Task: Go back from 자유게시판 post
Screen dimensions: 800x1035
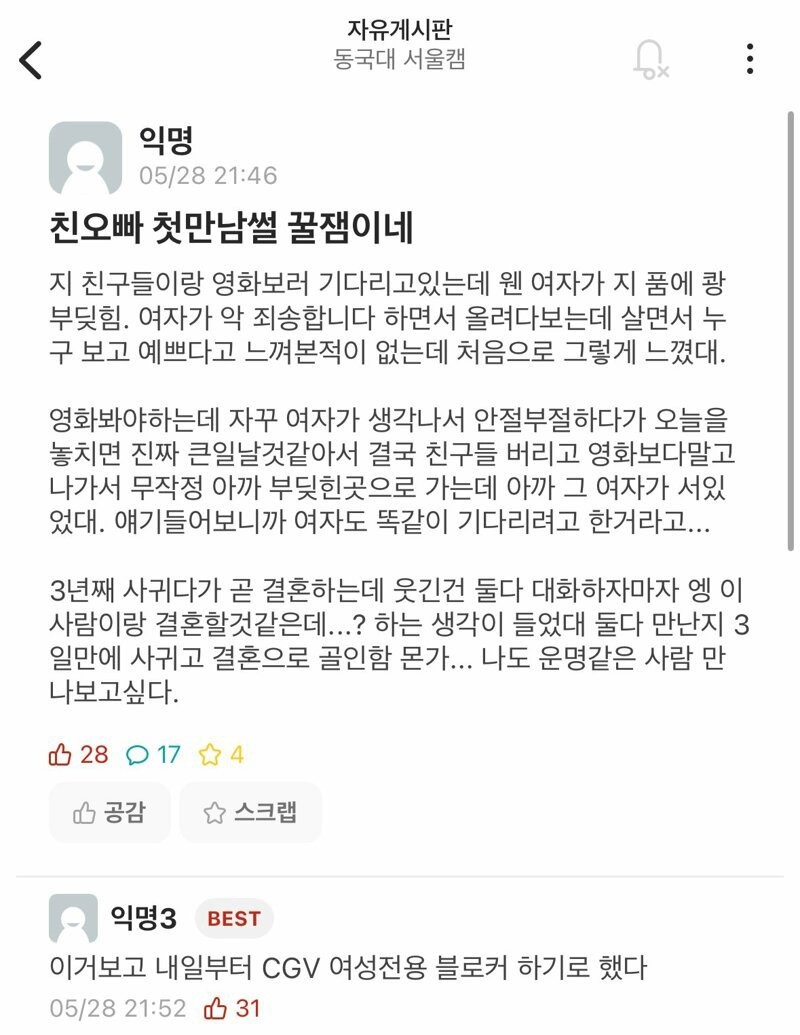Action: (x=32, y=60)
